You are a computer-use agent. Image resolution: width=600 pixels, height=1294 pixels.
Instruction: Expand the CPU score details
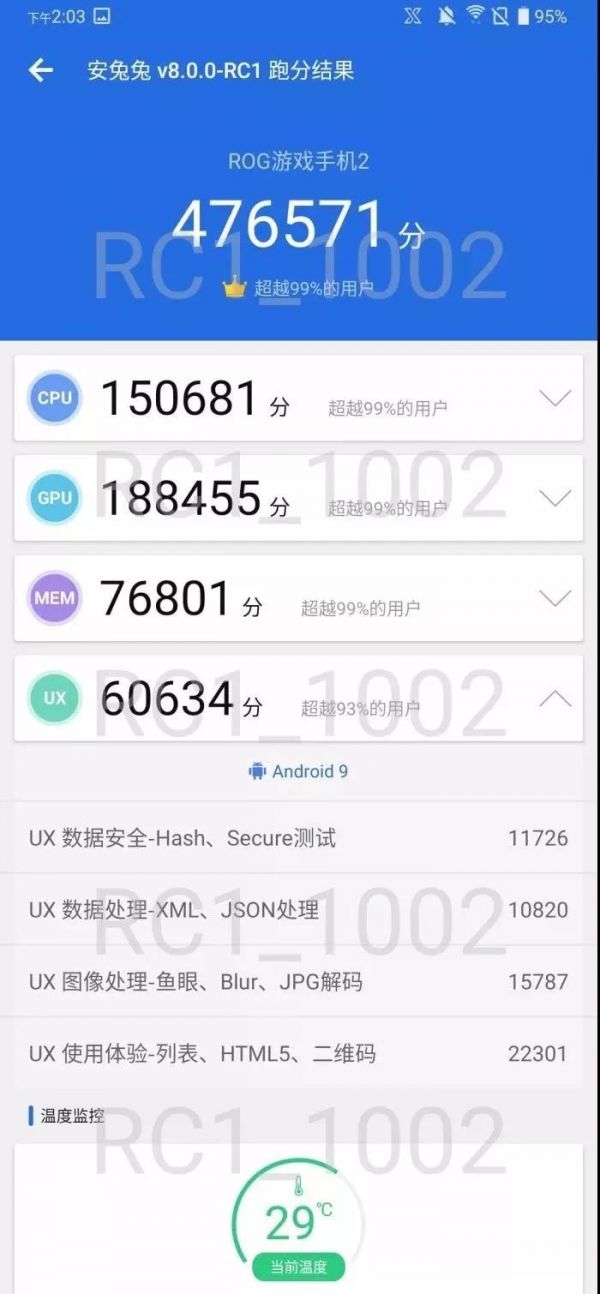click(555, 398)
